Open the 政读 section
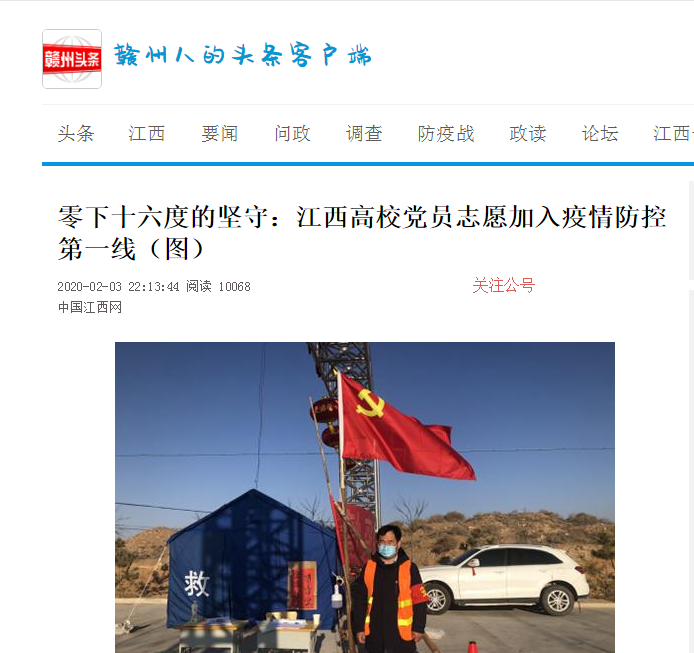This screenshot has width=694, height=653. (528, 133)
